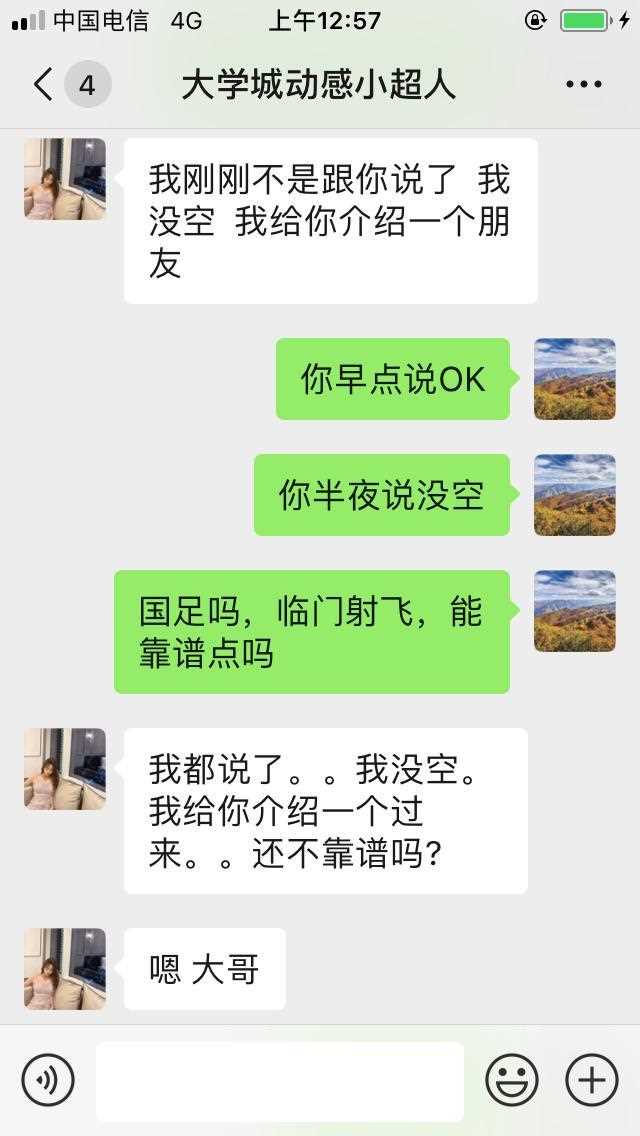Switch to voice message input
The image size is (640, 1136).
click(48, 1080)
